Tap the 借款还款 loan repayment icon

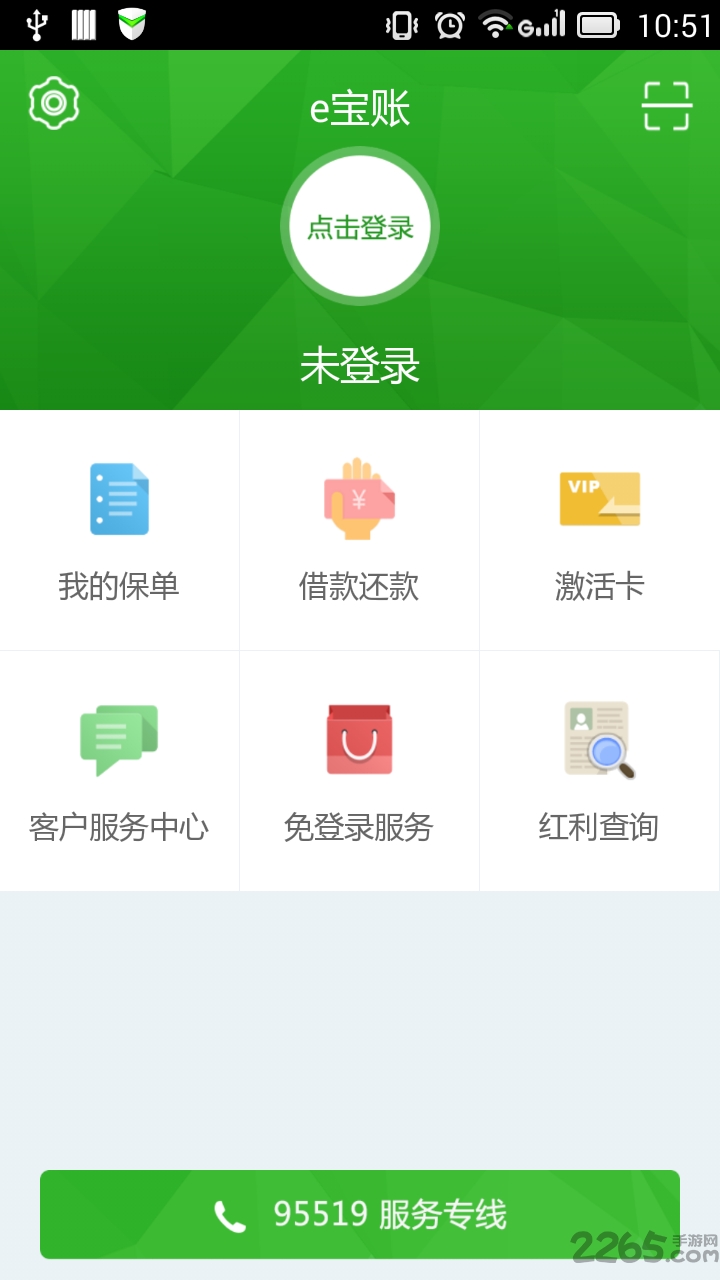[359, 498]
